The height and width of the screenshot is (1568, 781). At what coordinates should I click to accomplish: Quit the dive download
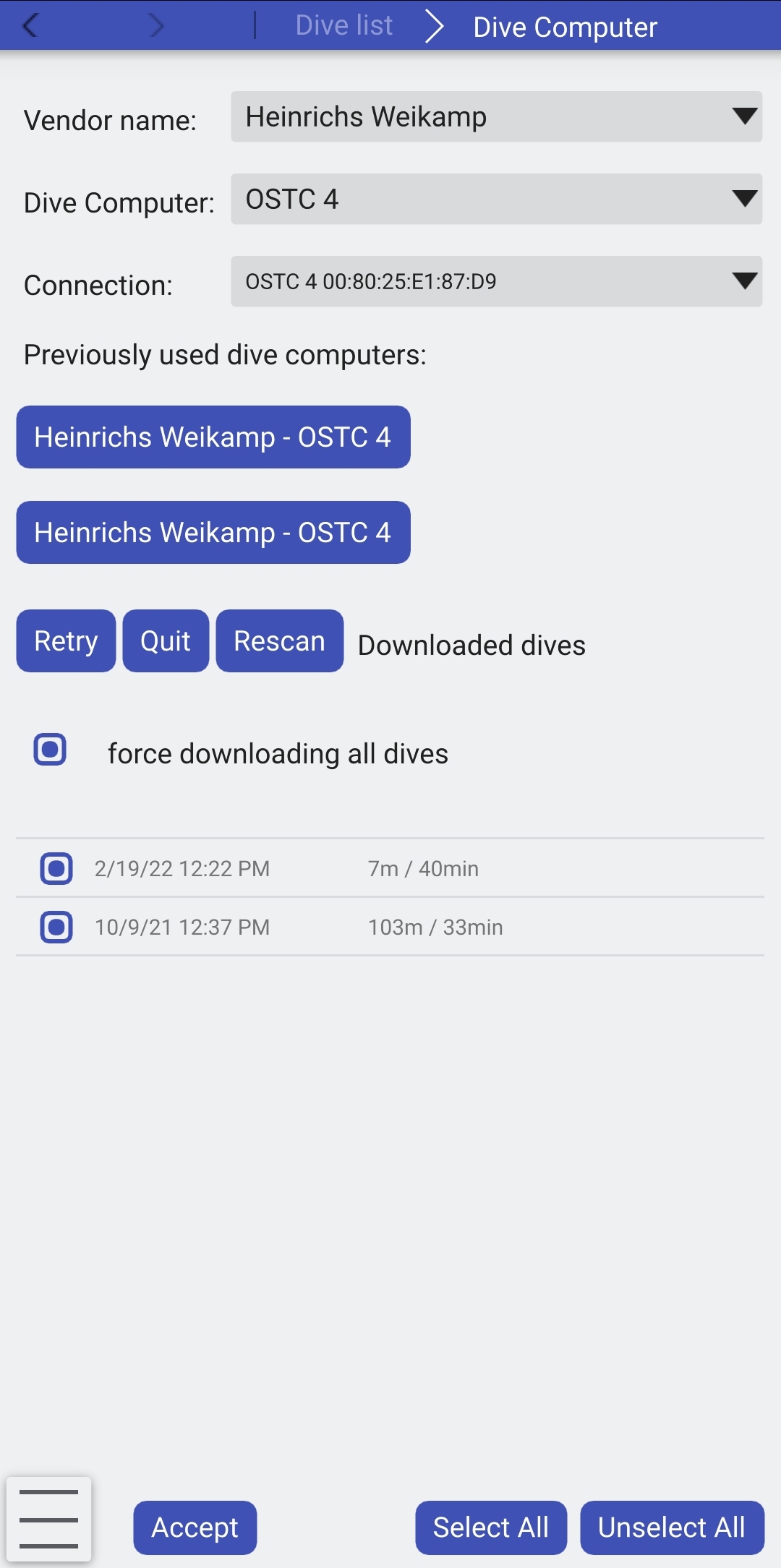click(166, 641)
